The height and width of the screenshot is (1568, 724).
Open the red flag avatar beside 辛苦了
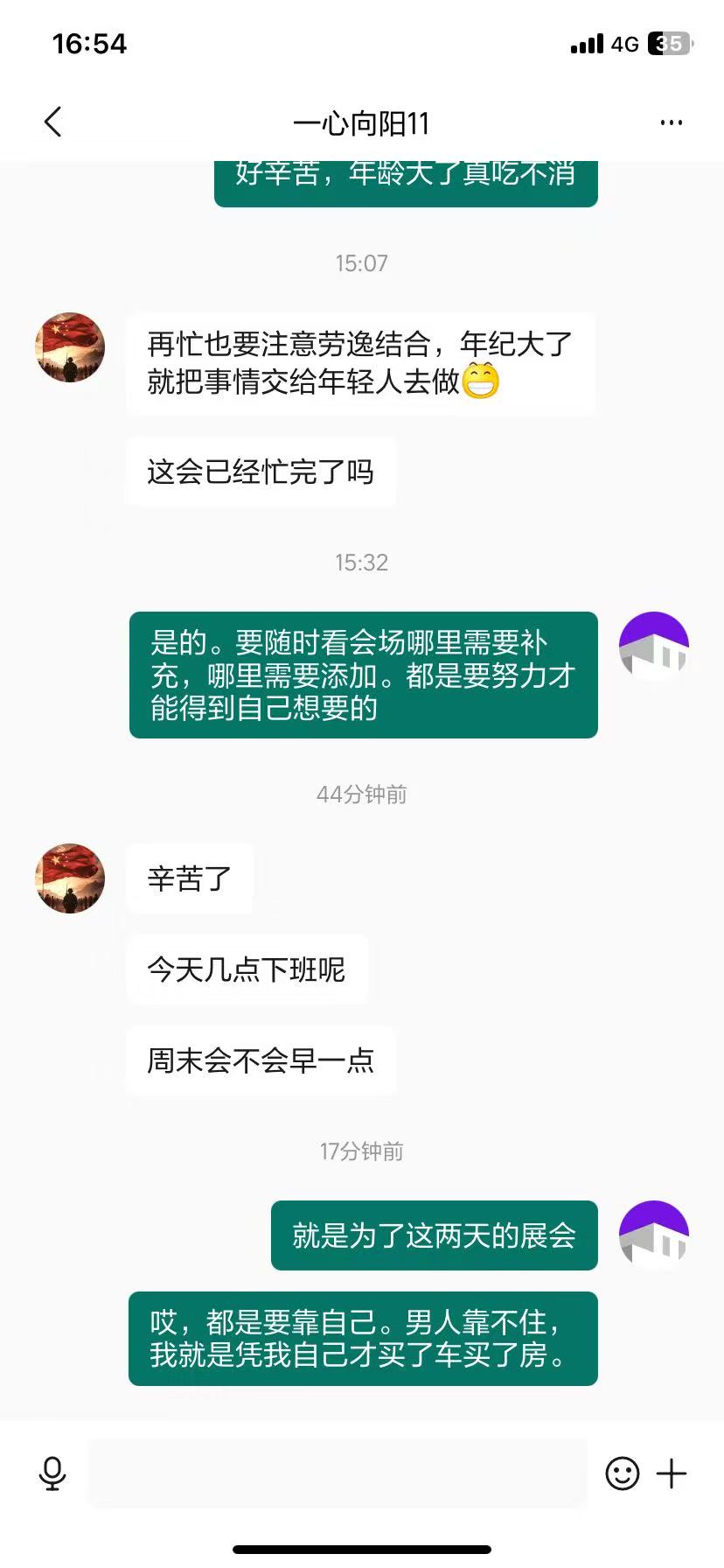click(x=70, y=878)
